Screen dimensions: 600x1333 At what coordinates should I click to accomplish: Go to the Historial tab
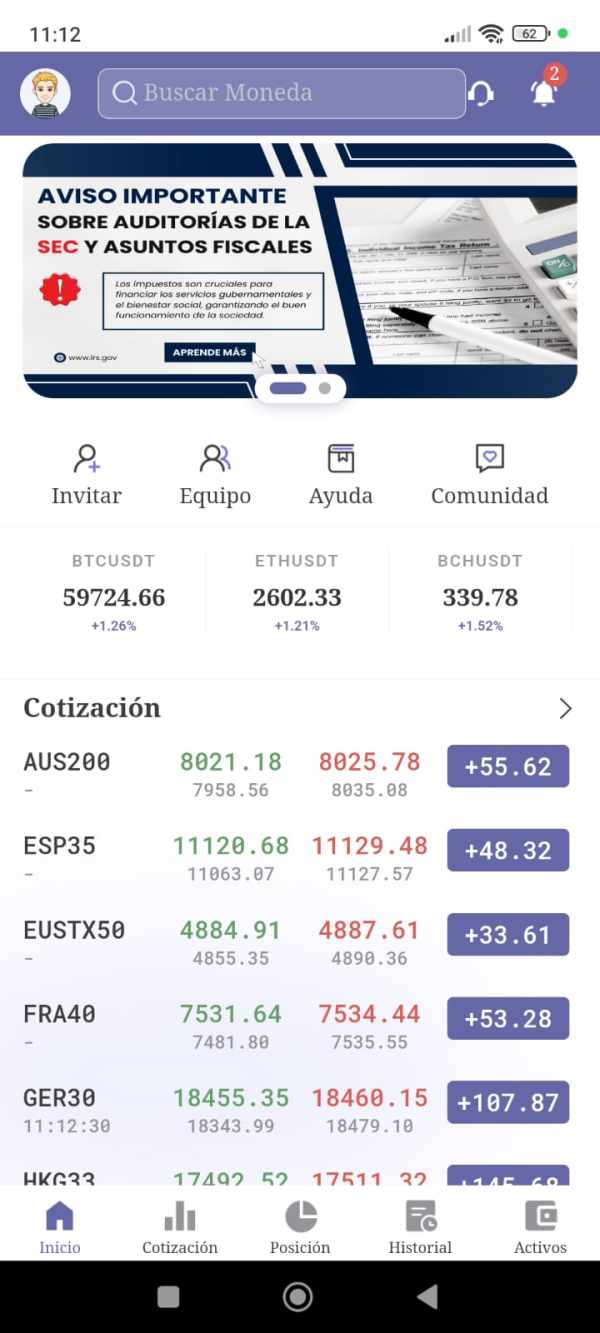pyautogui.click(x=420, y=1228)
